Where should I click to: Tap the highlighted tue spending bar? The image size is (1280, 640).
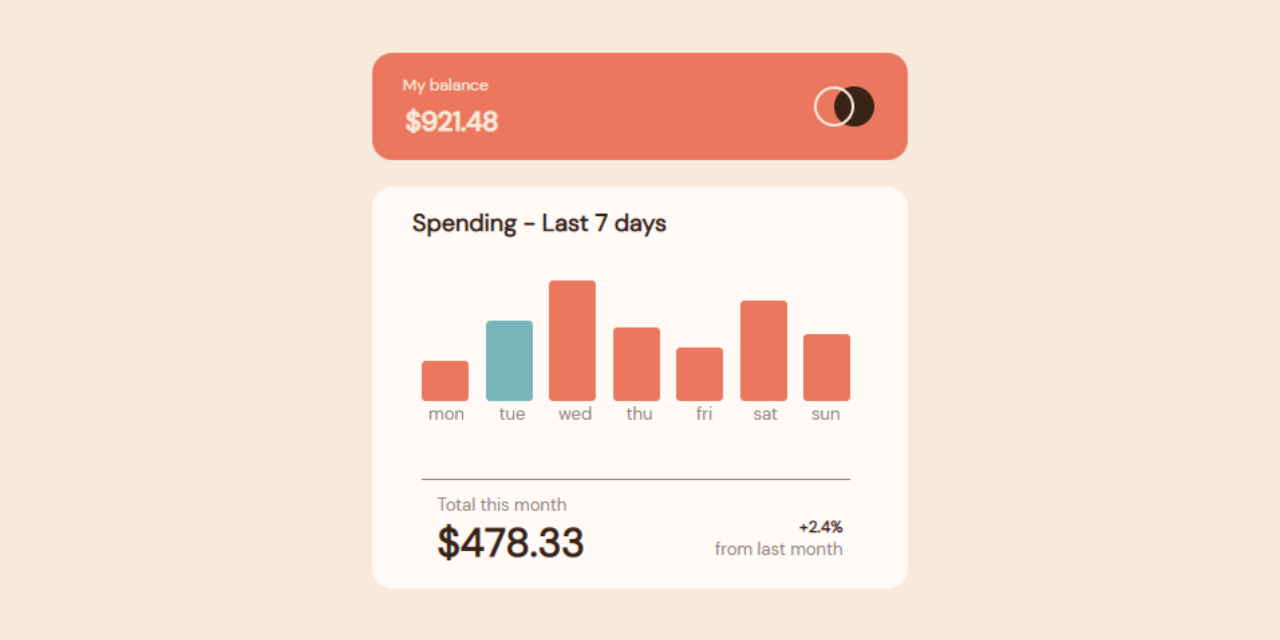tap(509, 361)
